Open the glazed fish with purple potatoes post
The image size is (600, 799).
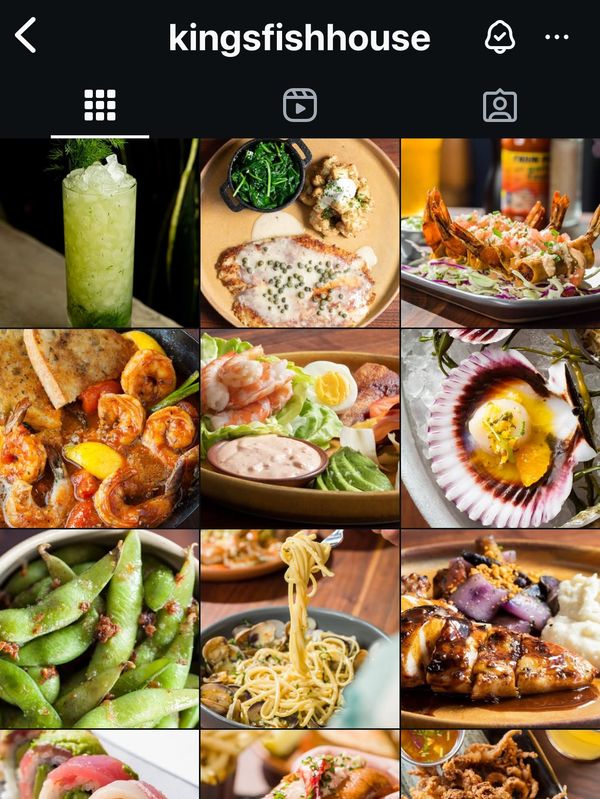[x=500, y=628]
